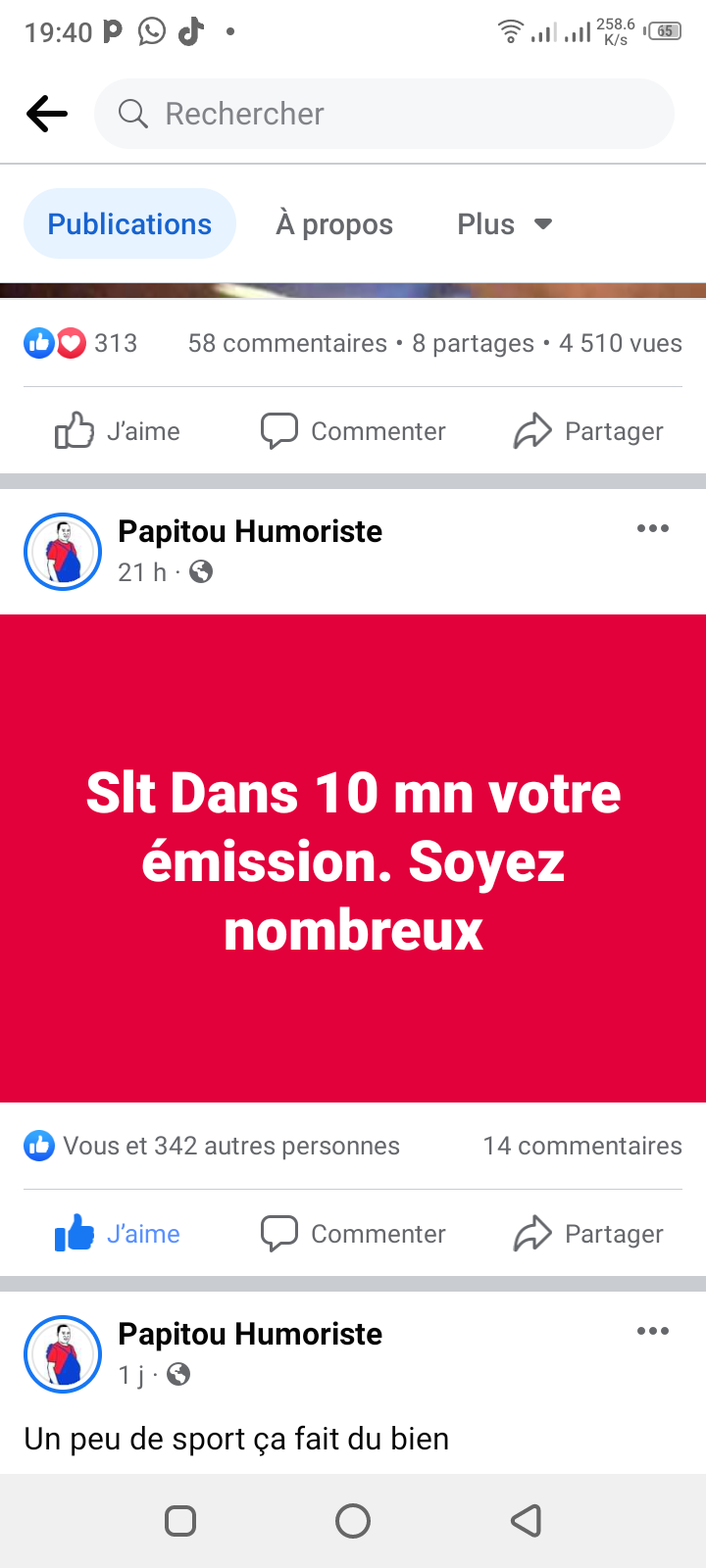
Task: Open the red 'Slt Dans 10 mn' post
Action: coord(353,858)
